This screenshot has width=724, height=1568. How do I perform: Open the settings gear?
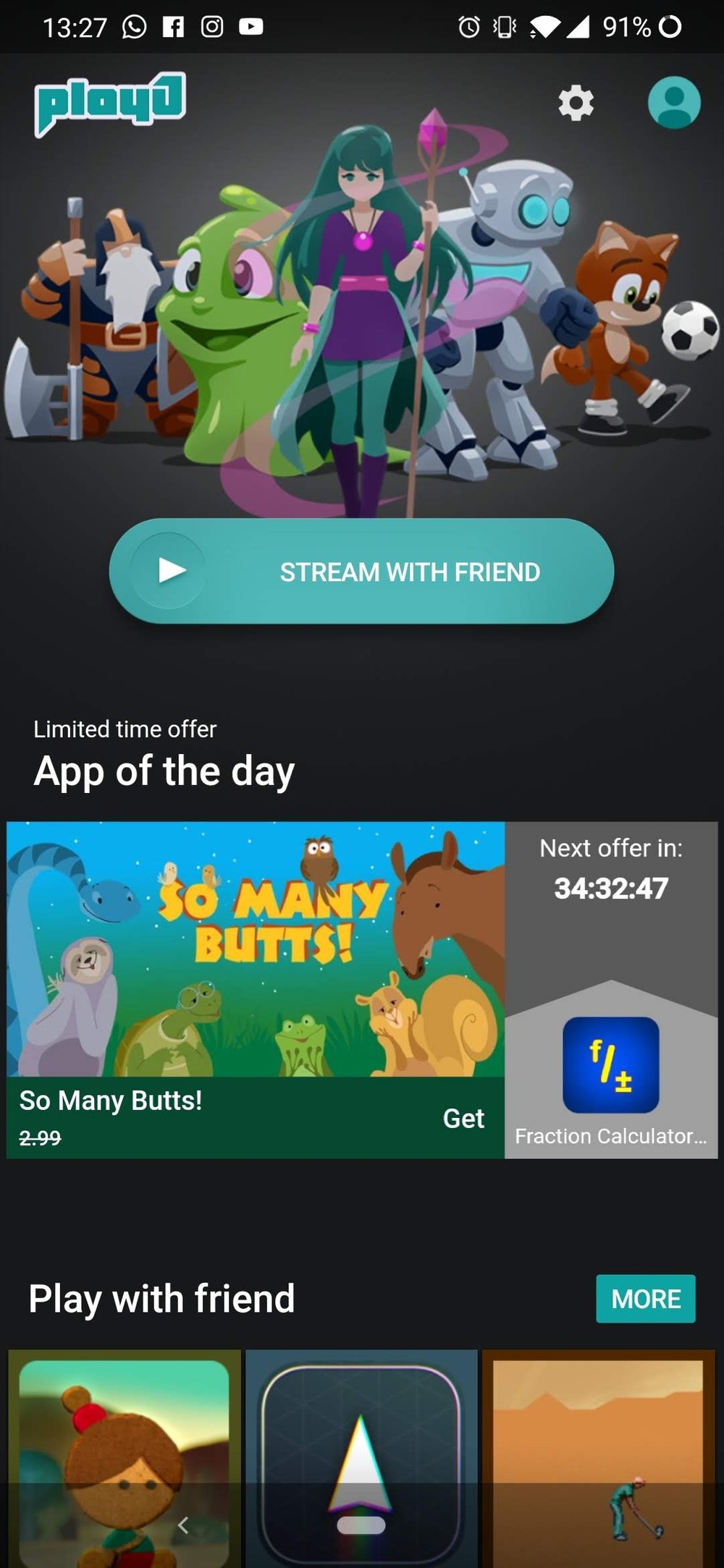tap(576, 103)
